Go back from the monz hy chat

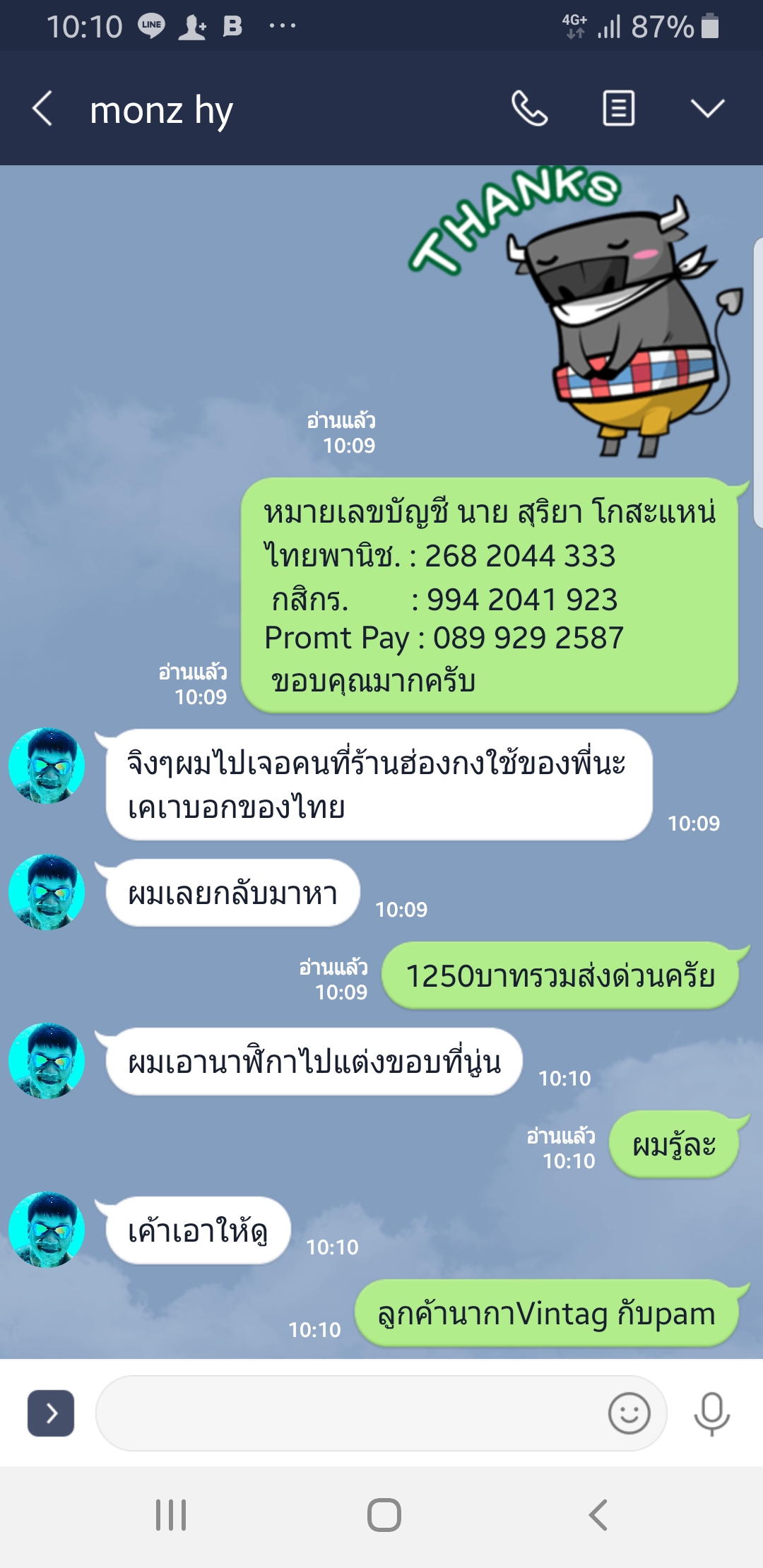[x=43, y=109]
